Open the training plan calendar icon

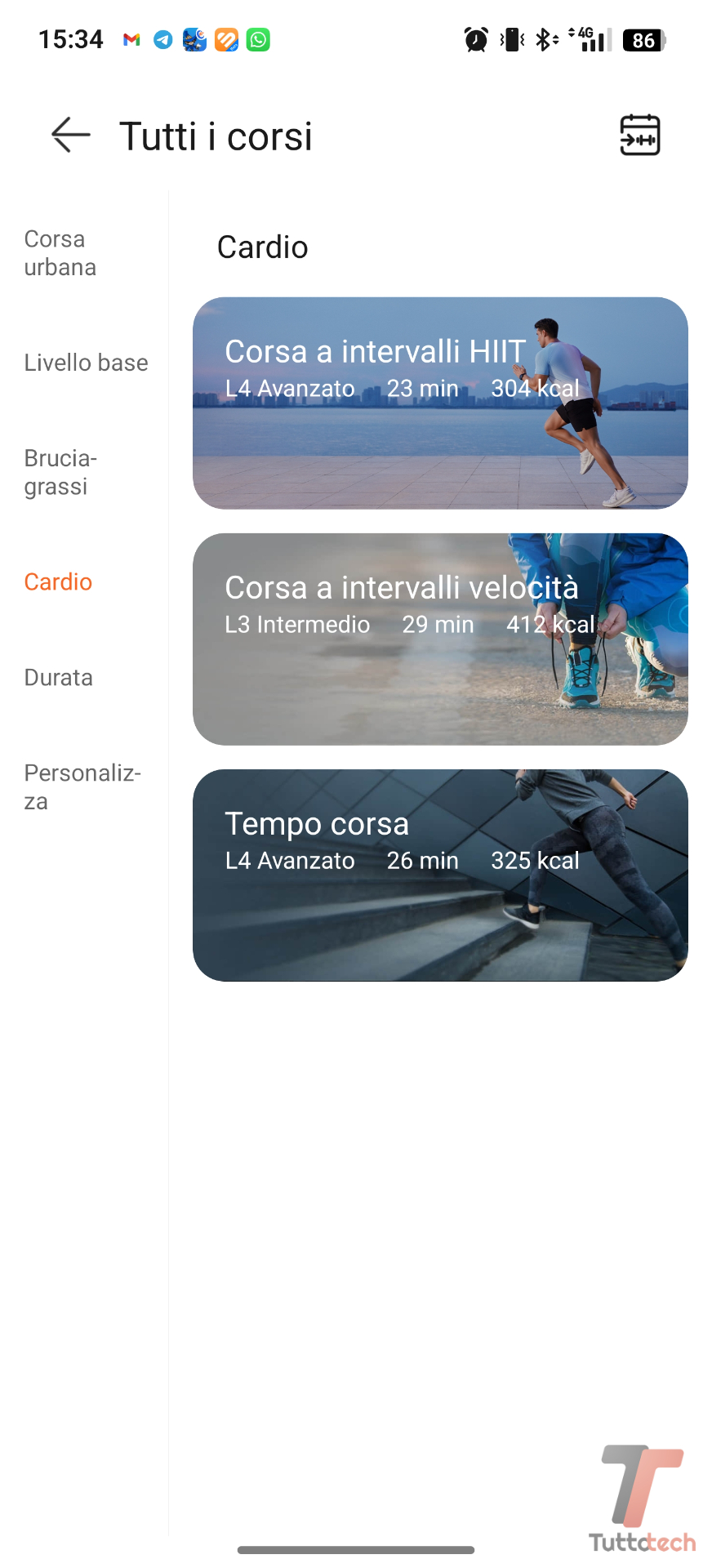point(639,135)
